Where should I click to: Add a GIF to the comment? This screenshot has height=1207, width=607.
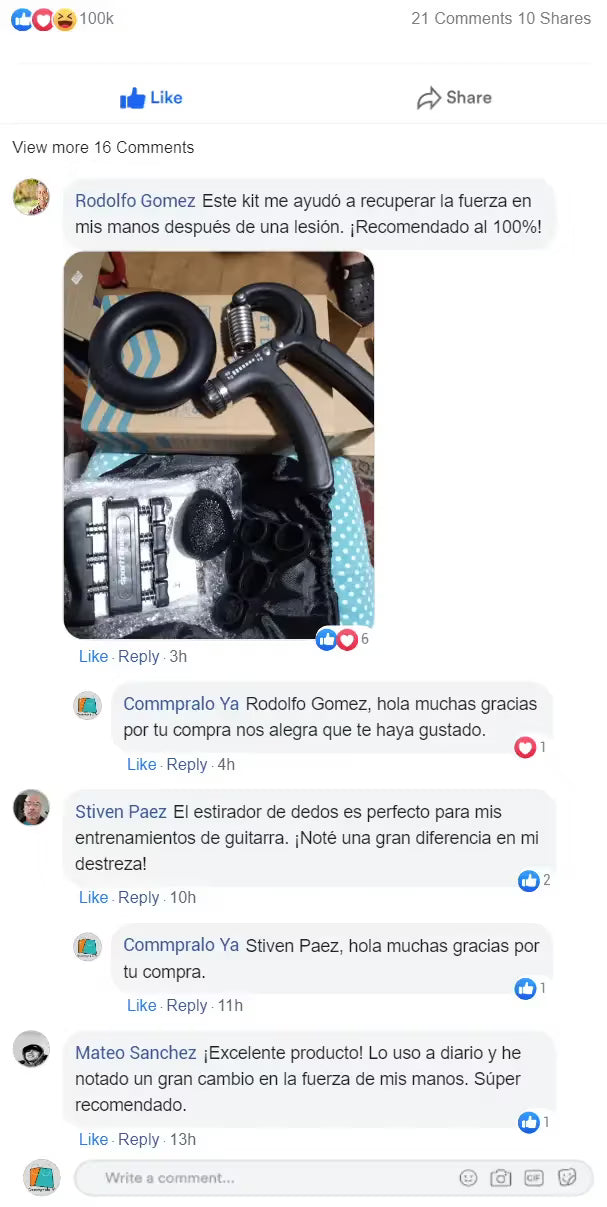click(x=534, y=1178)
